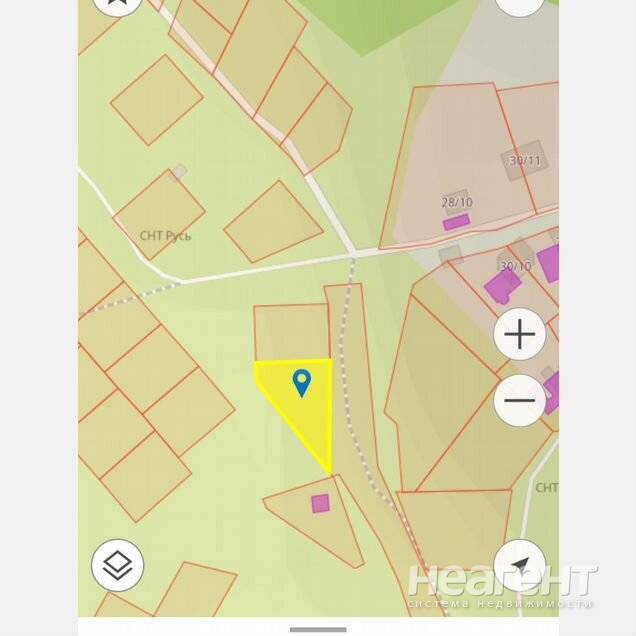Tap the blue pin on the yellow plot

[301, 382]
